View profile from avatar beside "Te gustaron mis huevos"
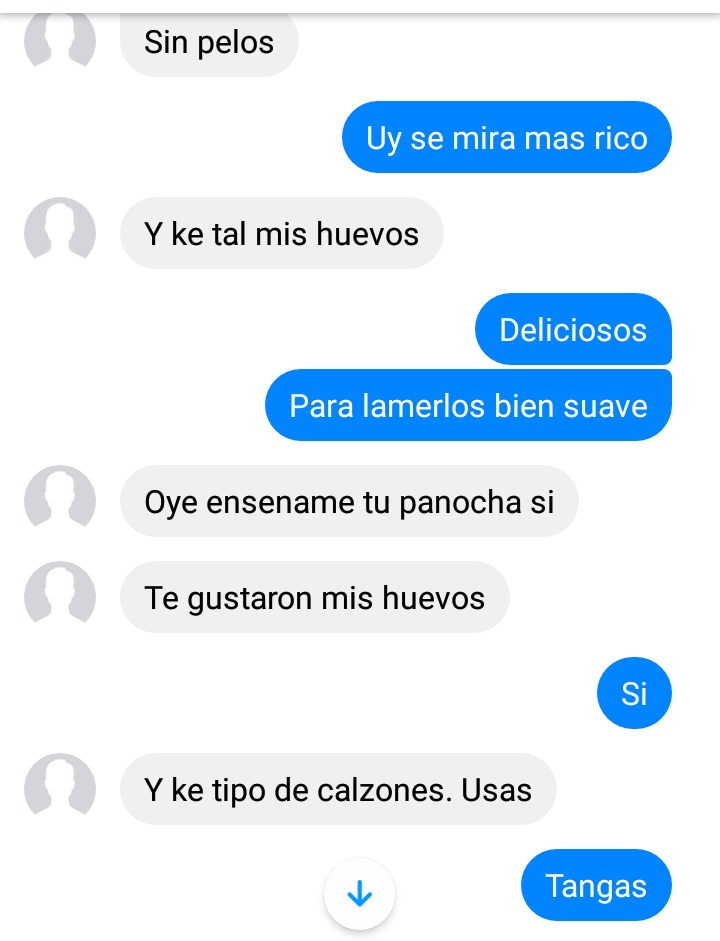This screenshot has width=720, height=941. [60, 597]
